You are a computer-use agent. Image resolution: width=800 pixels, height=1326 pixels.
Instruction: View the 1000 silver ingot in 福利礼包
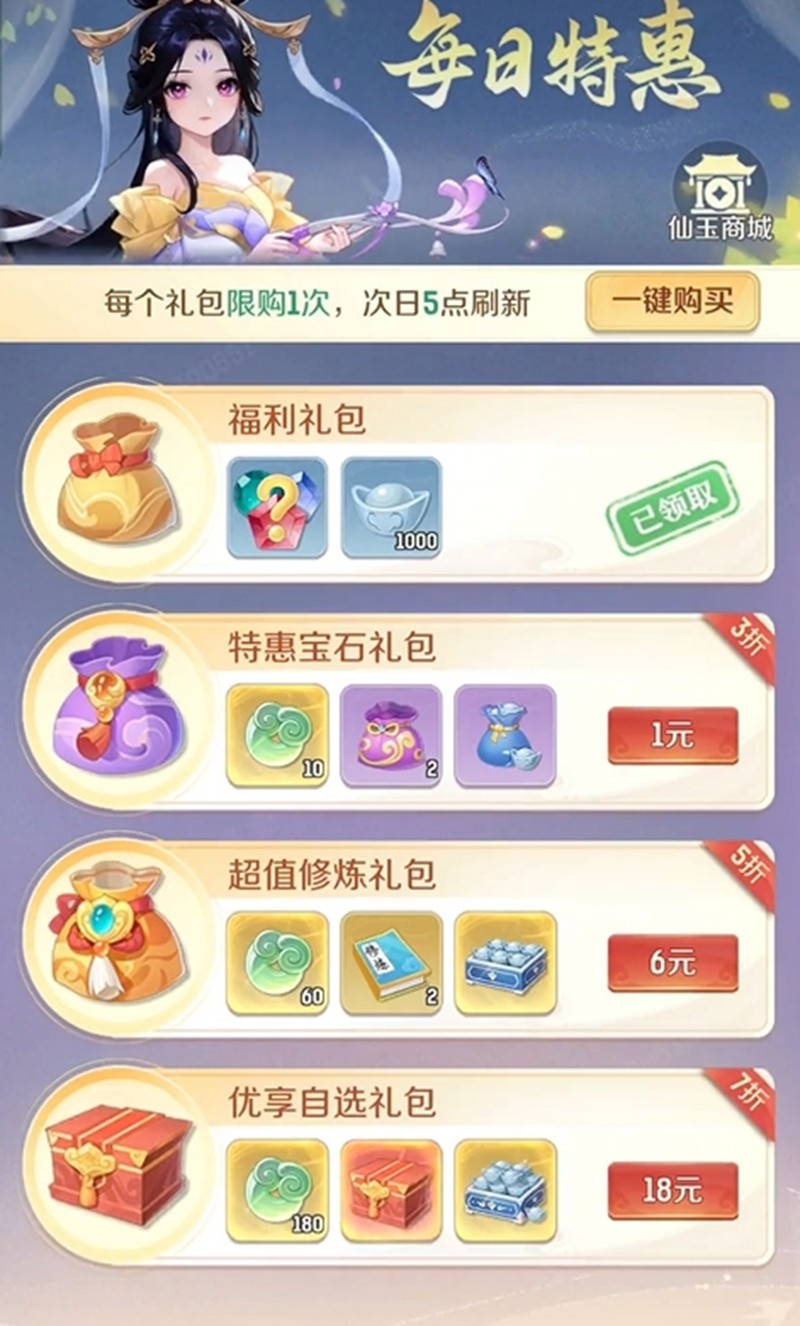pos(391,508)
